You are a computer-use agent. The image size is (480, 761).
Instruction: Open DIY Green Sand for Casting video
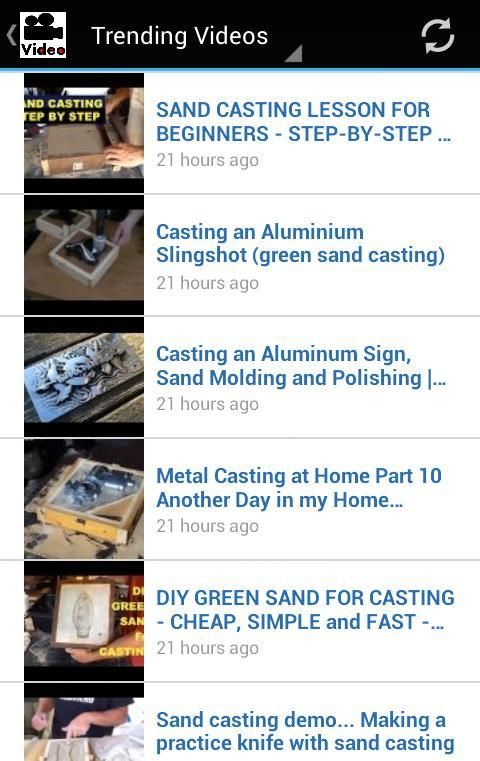coord(240,621)
